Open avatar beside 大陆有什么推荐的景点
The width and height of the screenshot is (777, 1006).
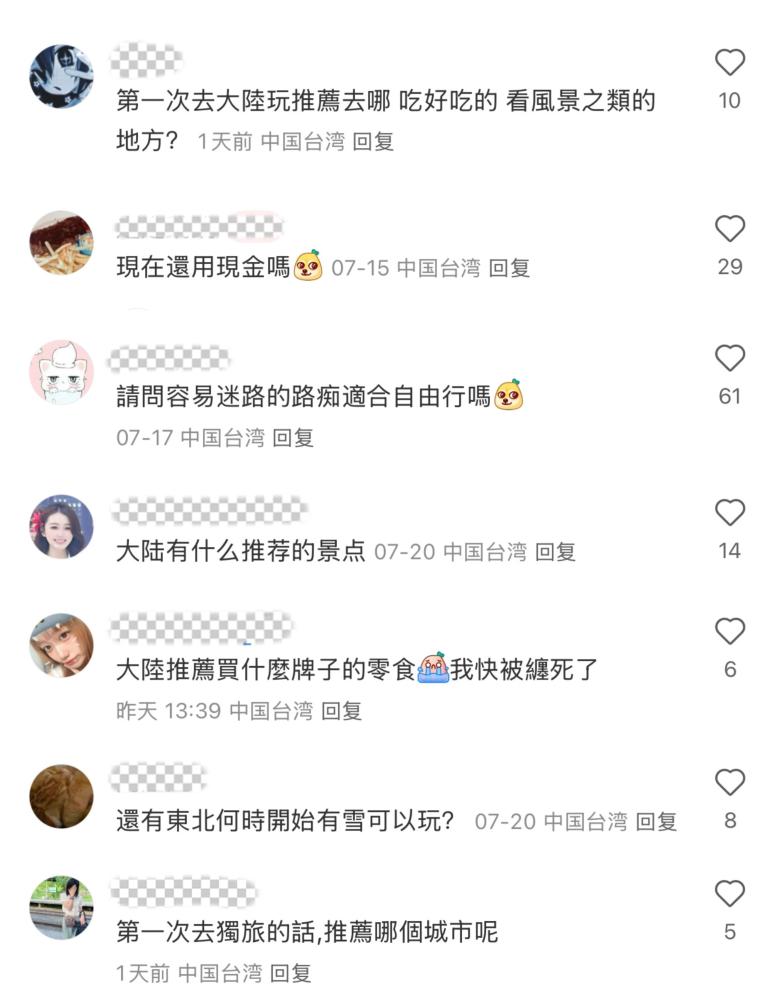pyautogui.click(x=62, y=526)
